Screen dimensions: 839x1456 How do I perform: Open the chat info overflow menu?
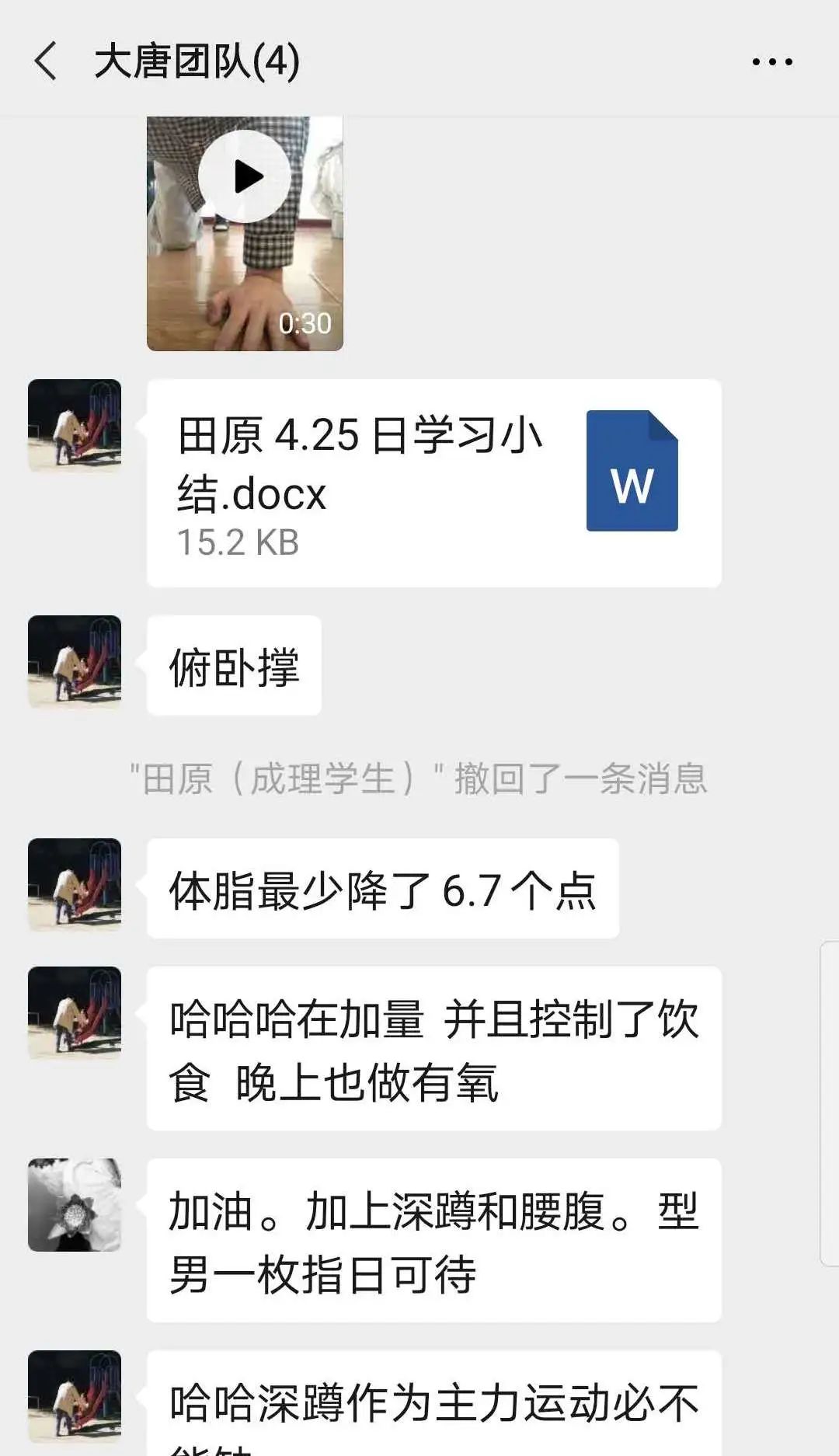click(772, 61)
